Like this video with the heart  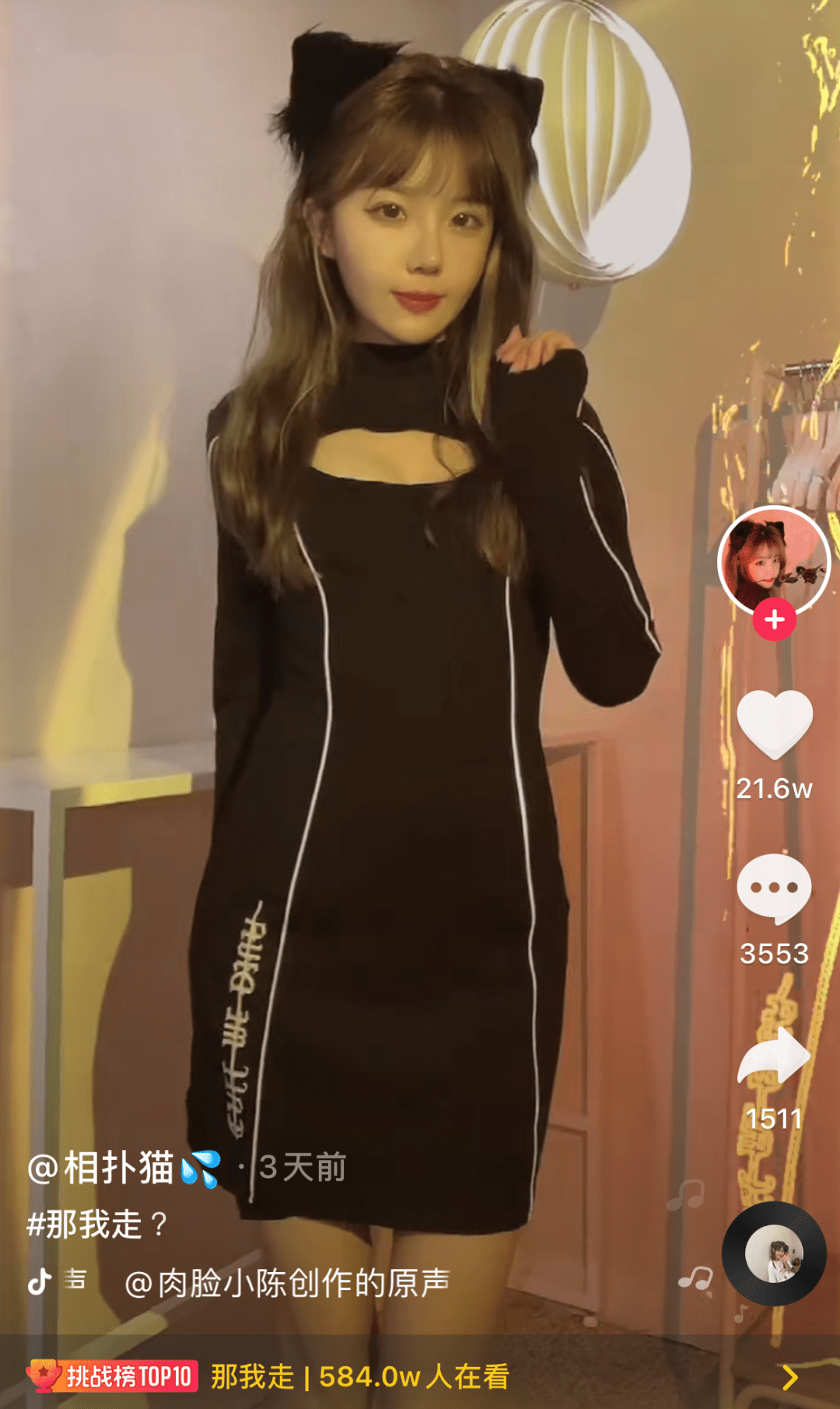point(774,724)
